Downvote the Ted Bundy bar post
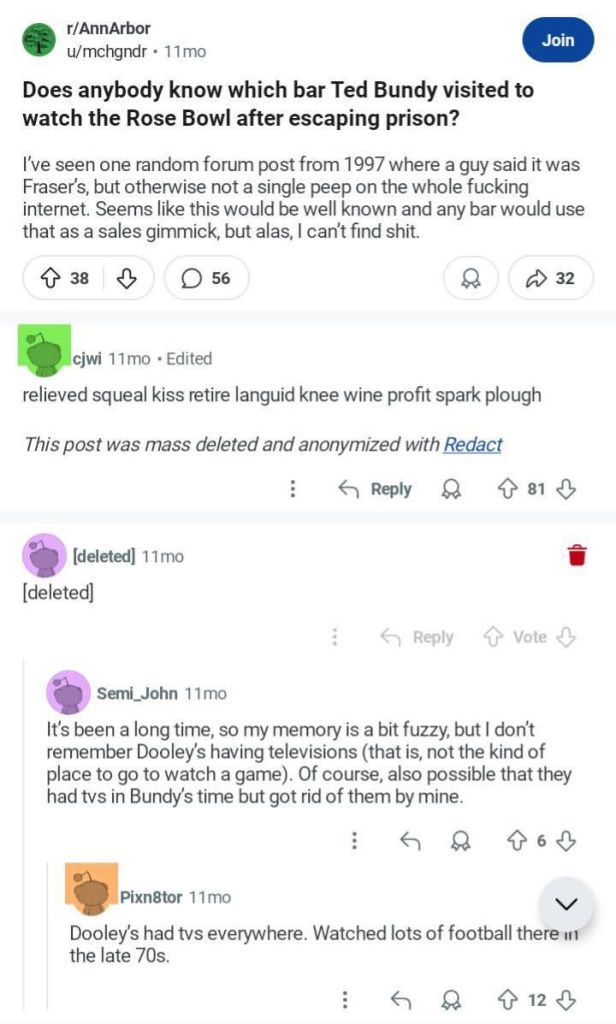Viewport: 616px width, 1024px height. click(x=127, y=278)
